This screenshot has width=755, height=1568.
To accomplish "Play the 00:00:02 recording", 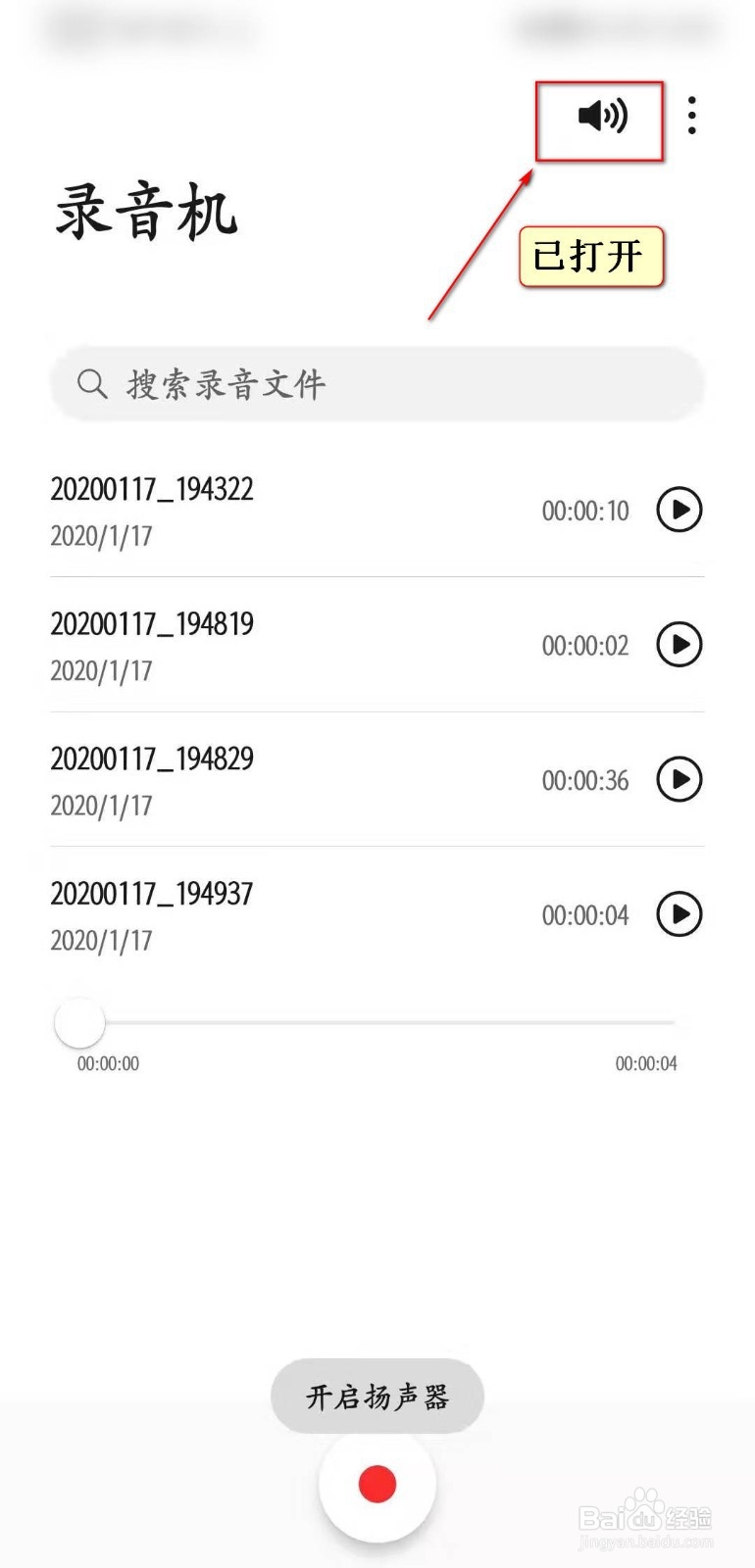I will pyautogui.click(x=679, y=645).
